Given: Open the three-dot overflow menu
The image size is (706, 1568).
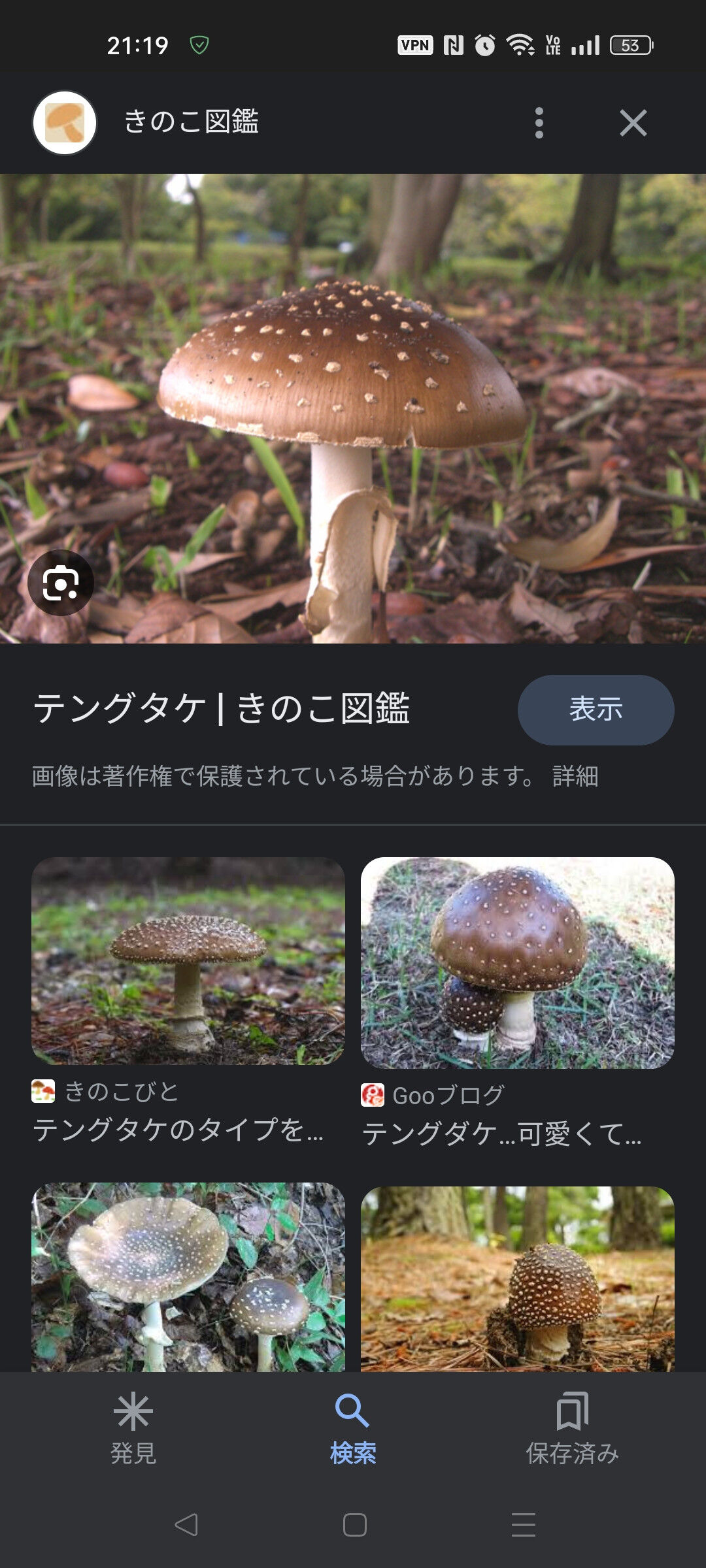Looking at the screenshot, I should [539, 123].
